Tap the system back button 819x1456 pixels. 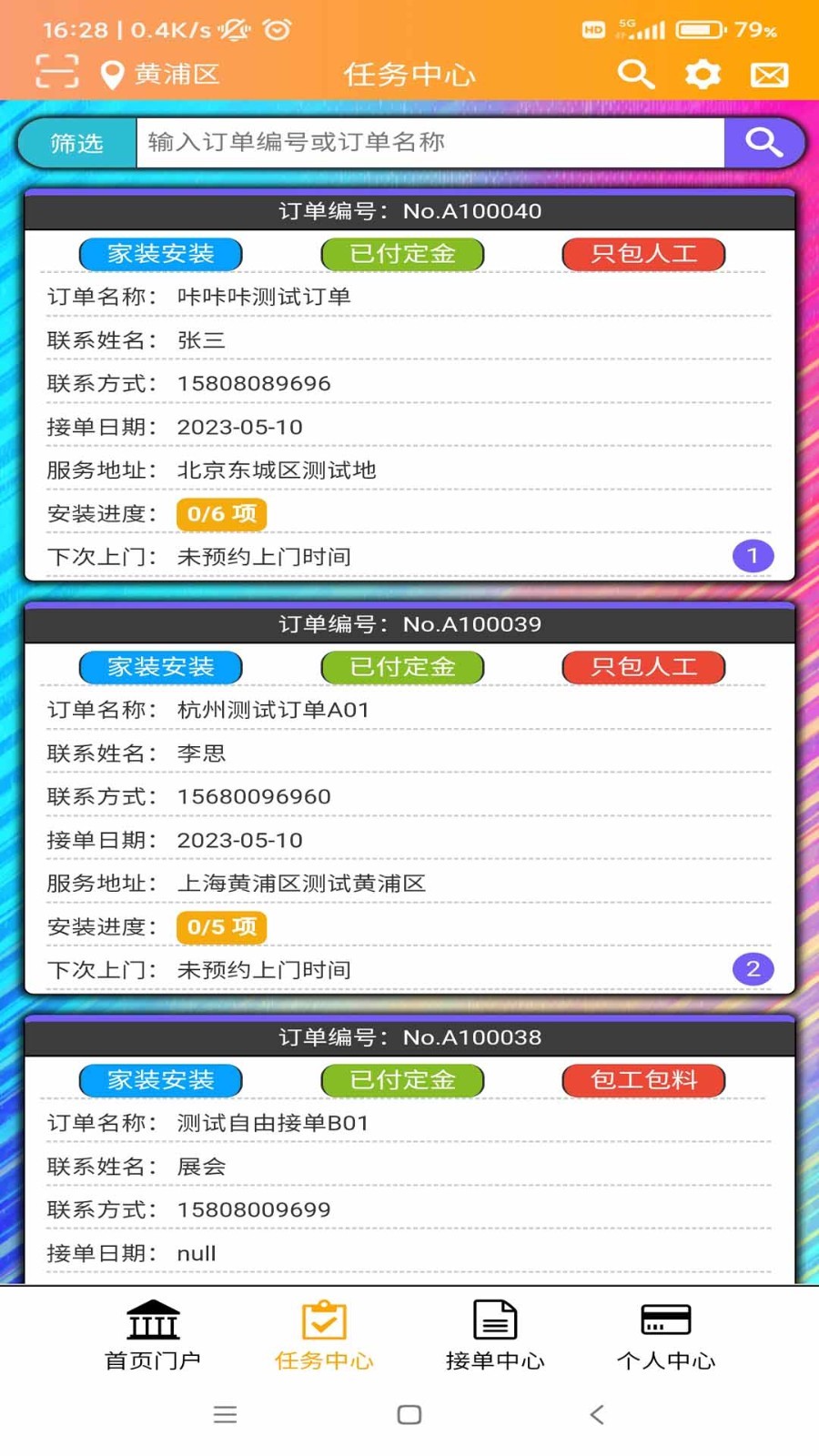(x=597, y=1414)
